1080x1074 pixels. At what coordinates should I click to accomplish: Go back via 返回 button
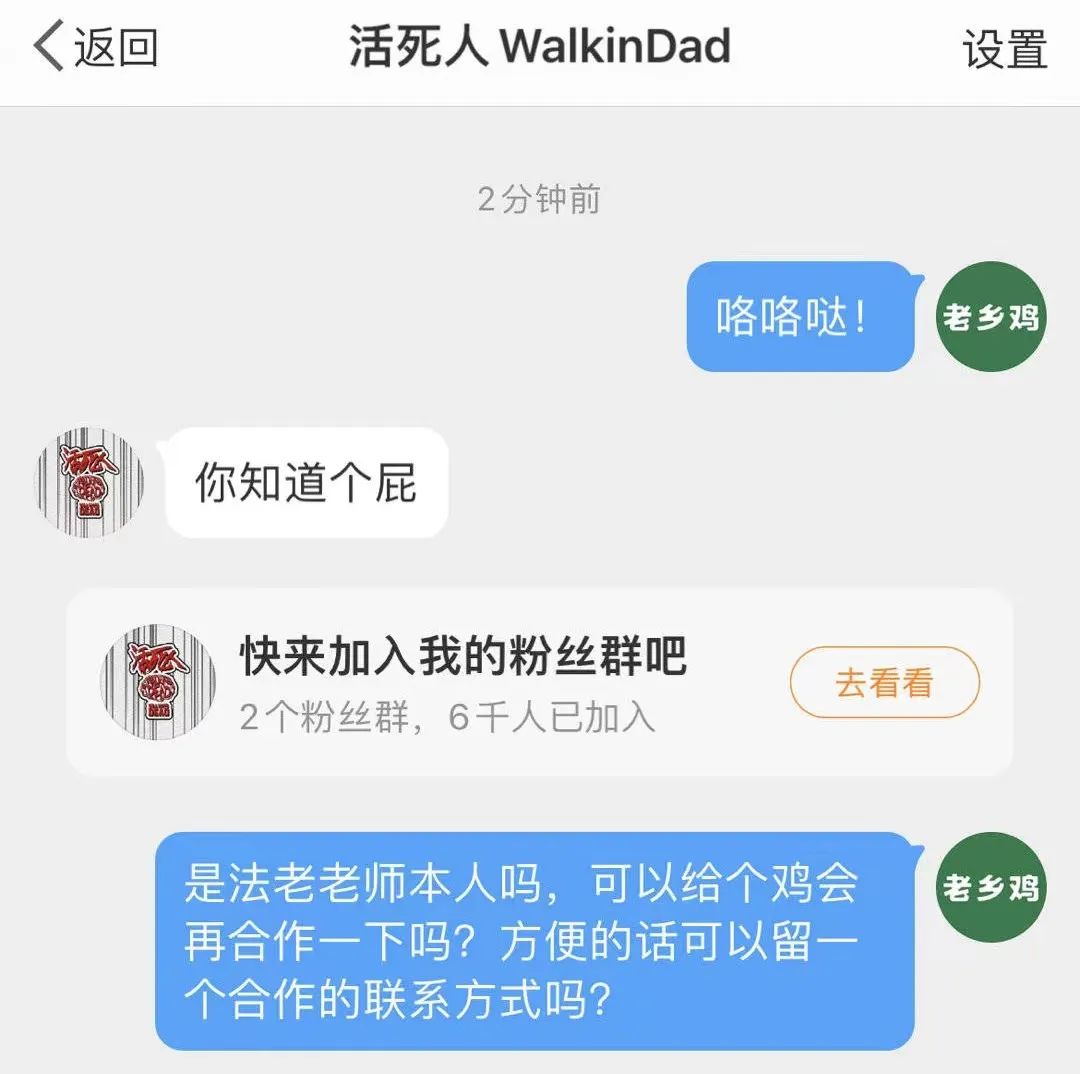click(95, 47)
